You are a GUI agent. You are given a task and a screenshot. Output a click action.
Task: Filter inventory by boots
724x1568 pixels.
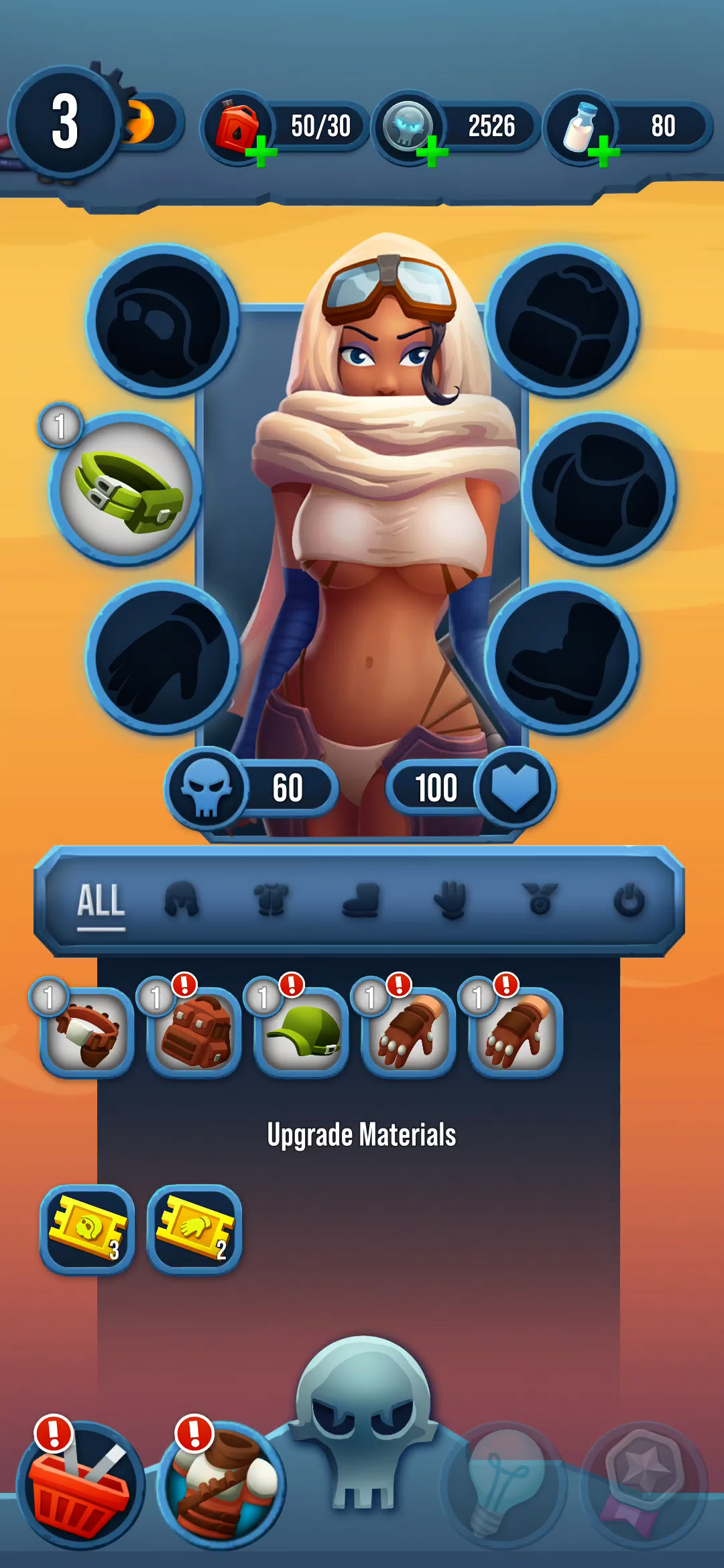[361, 899]
